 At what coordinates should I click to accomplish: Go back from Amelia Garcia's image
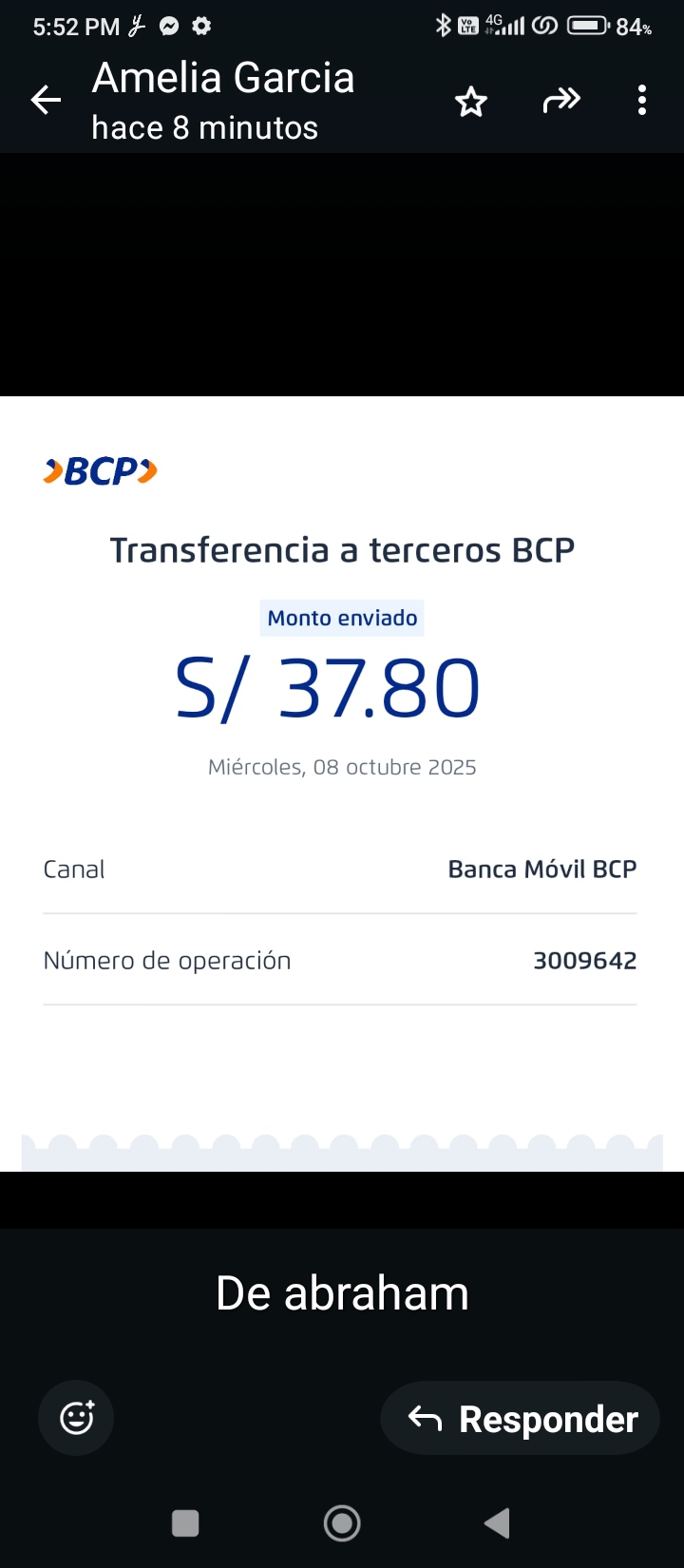(x=46, y=100)
